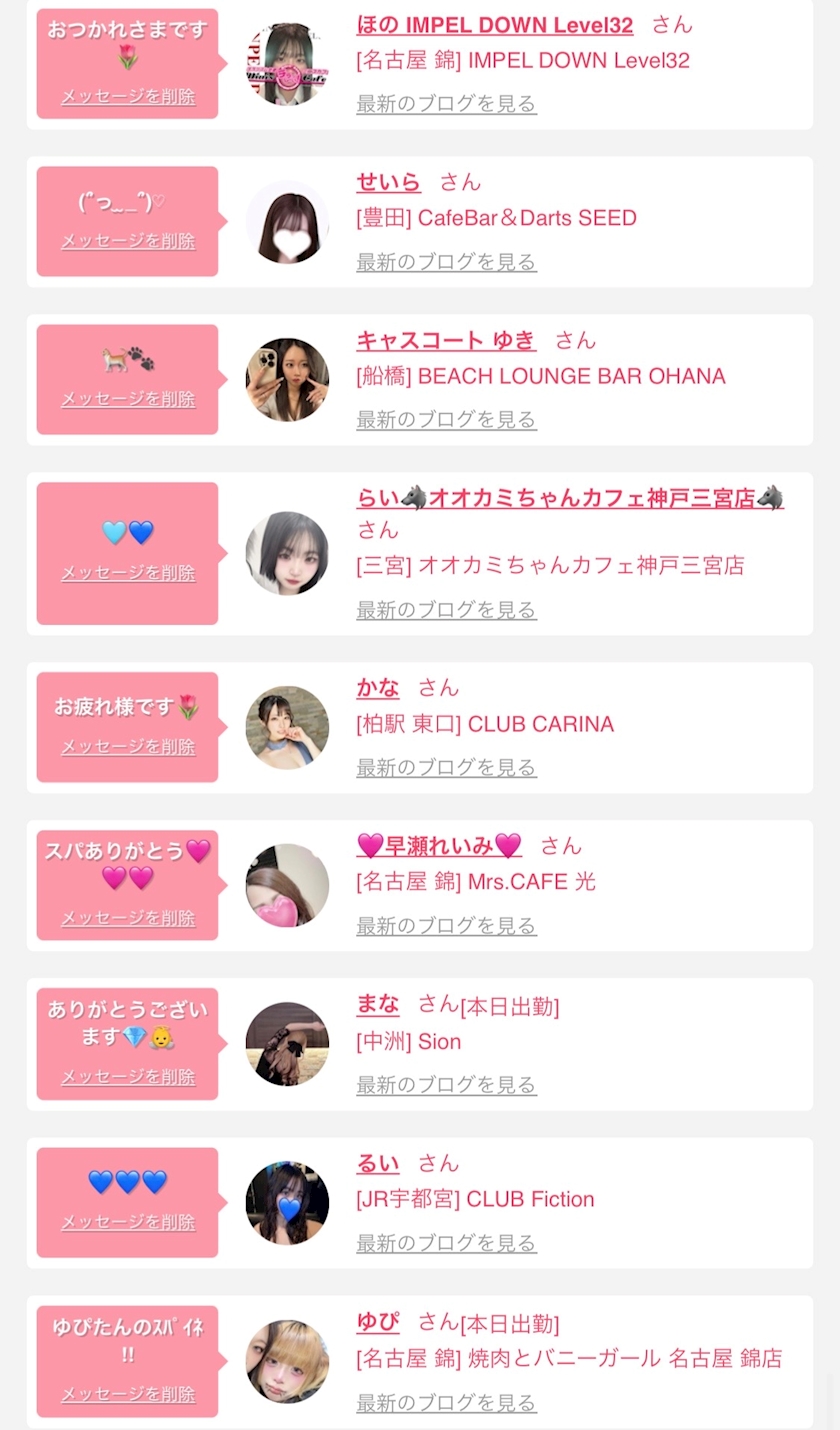840x1430 pixels.
Task: View latest blog of まな
Action: click(x=446, y=1085)
